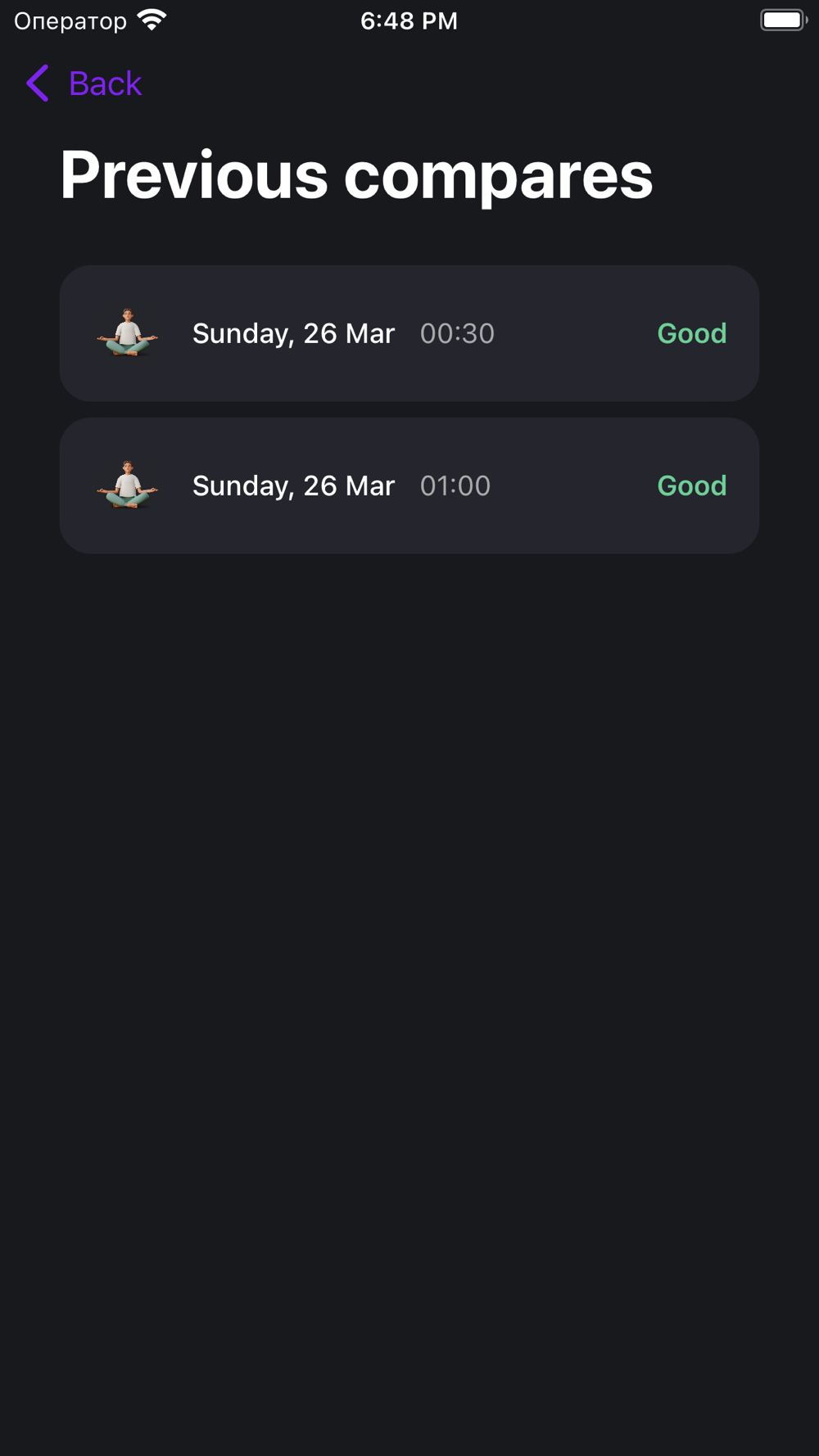Open the 01:00 compare from Sunday, 26 Mar
Image resolution: width=819 pixels, height=1456 pixels.
[409, 486]
